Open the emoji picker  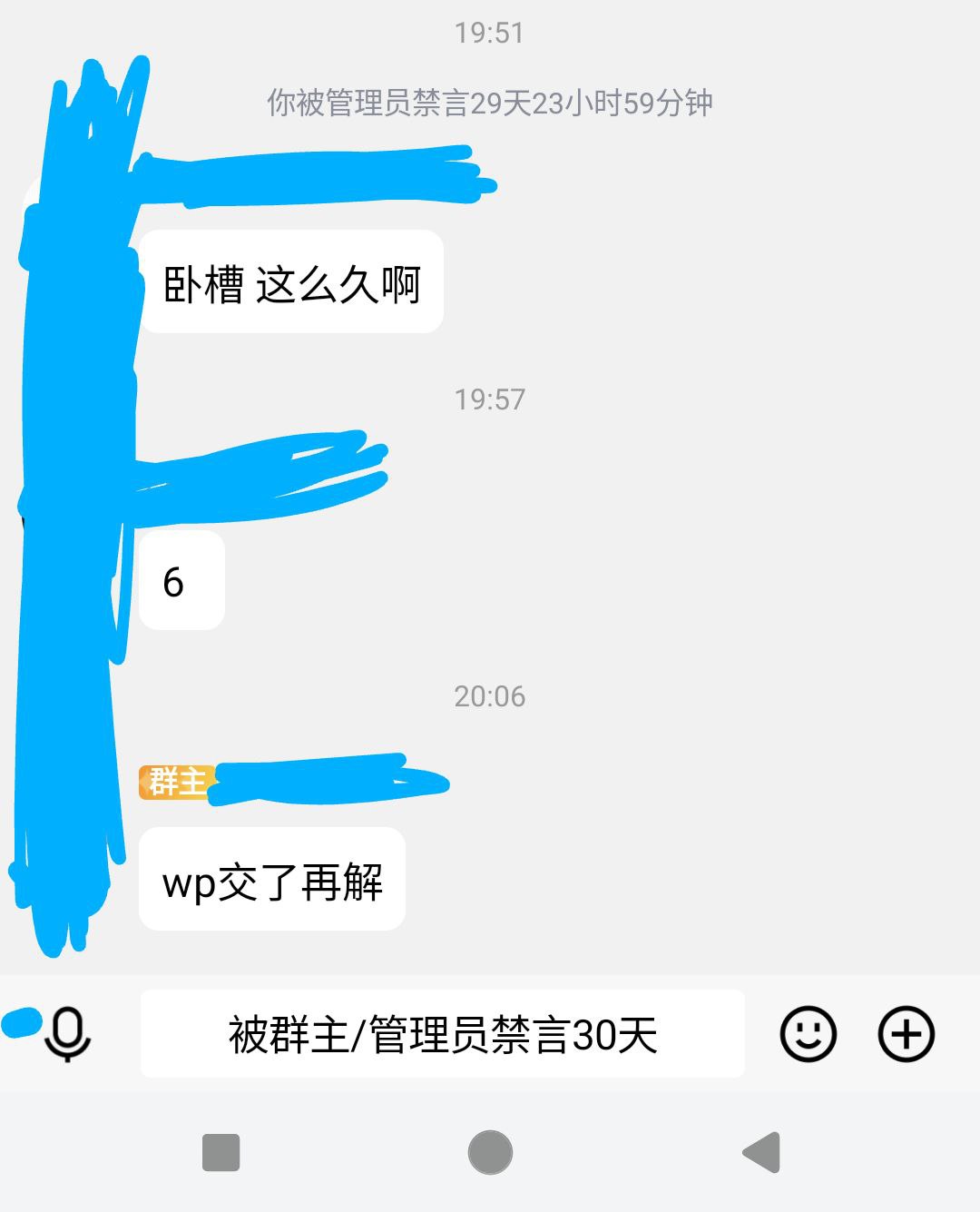click(808, 1033)
